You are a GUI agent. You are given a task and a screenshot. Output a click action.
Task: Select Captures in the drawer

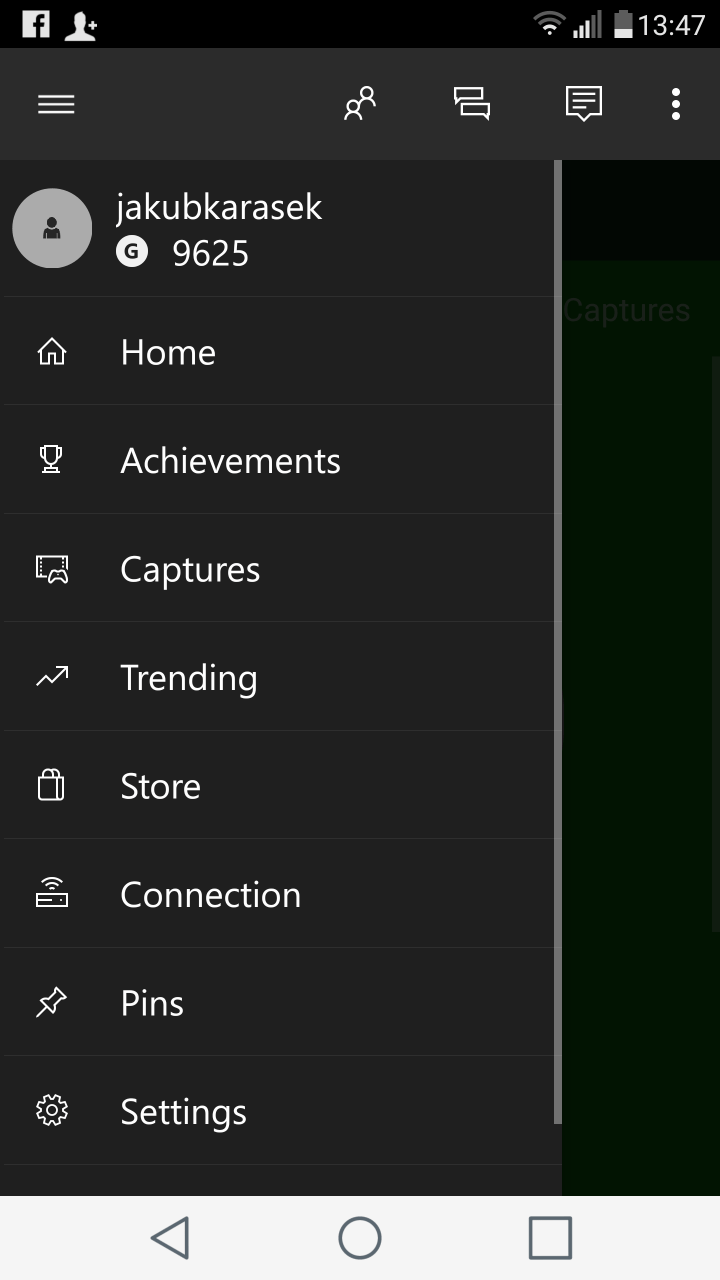tap(190, 569)
